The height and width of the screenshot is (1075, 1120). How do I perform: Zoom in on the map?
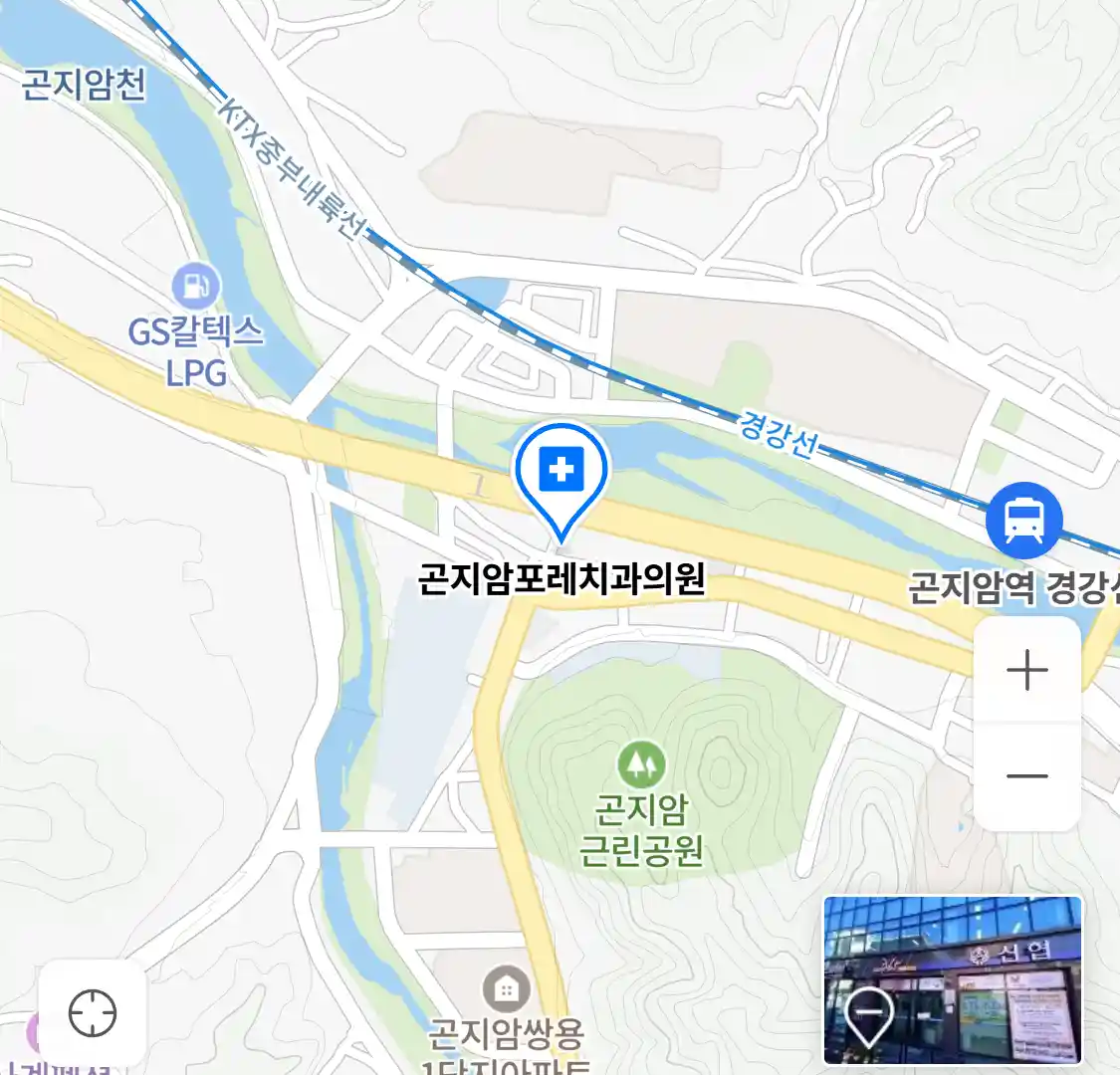click(1026, 670)
